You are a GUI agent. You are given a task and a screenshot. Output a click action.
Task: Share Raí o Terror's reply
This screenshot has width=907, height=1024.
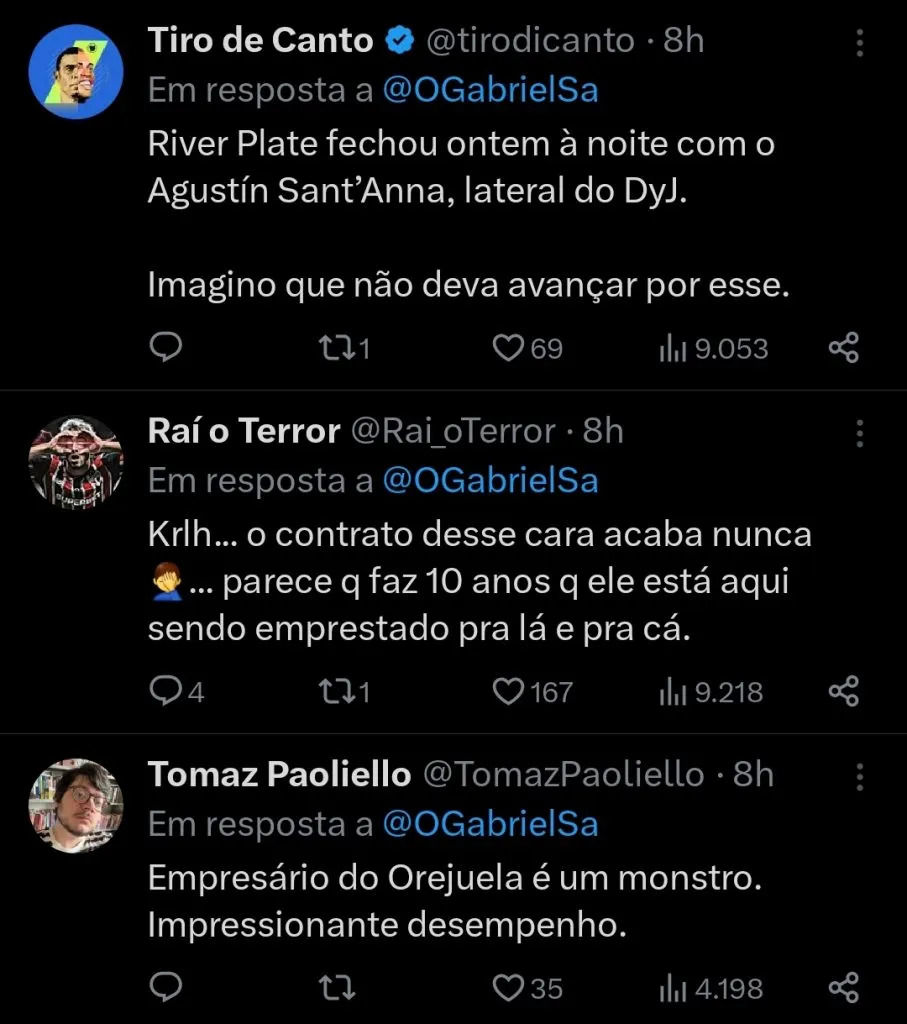point(845,691)
